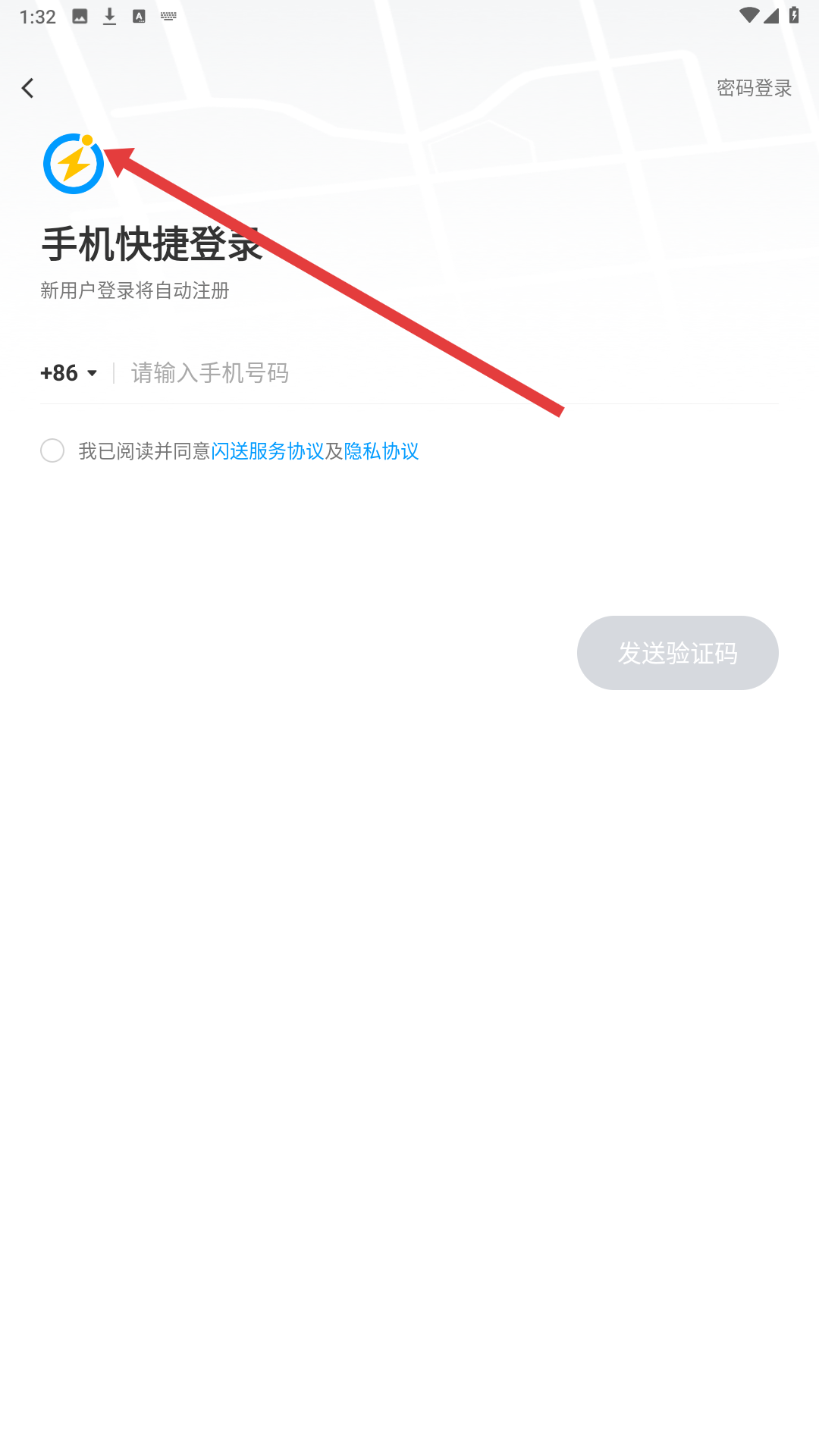This screenshot has width=819, height=1456.
Task: Open the +86 country code dropdown
Action: 69,373
